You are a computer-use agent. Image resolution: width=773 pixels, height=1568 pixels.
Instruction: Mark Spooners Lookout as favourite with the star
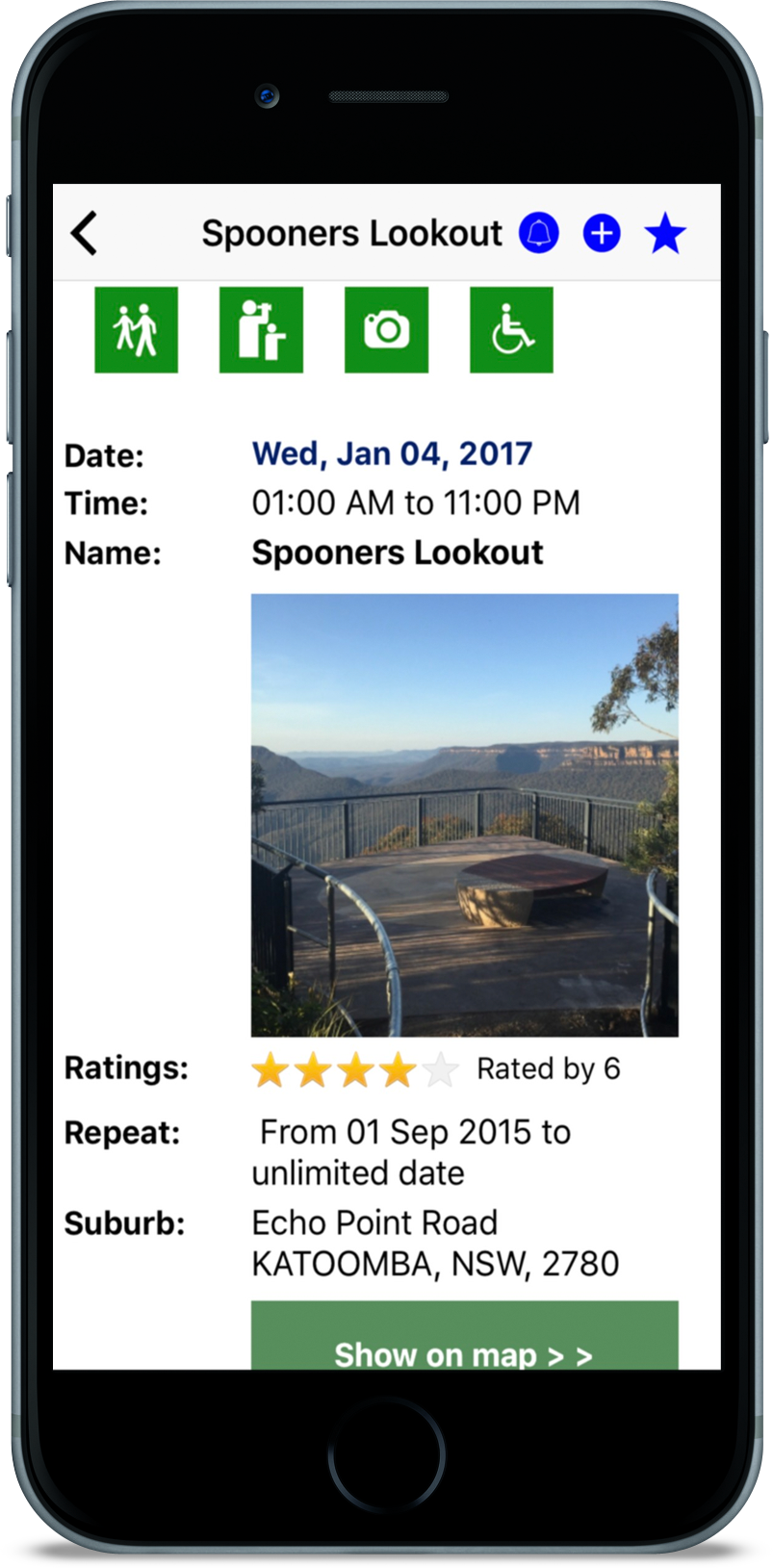(665, 234)
